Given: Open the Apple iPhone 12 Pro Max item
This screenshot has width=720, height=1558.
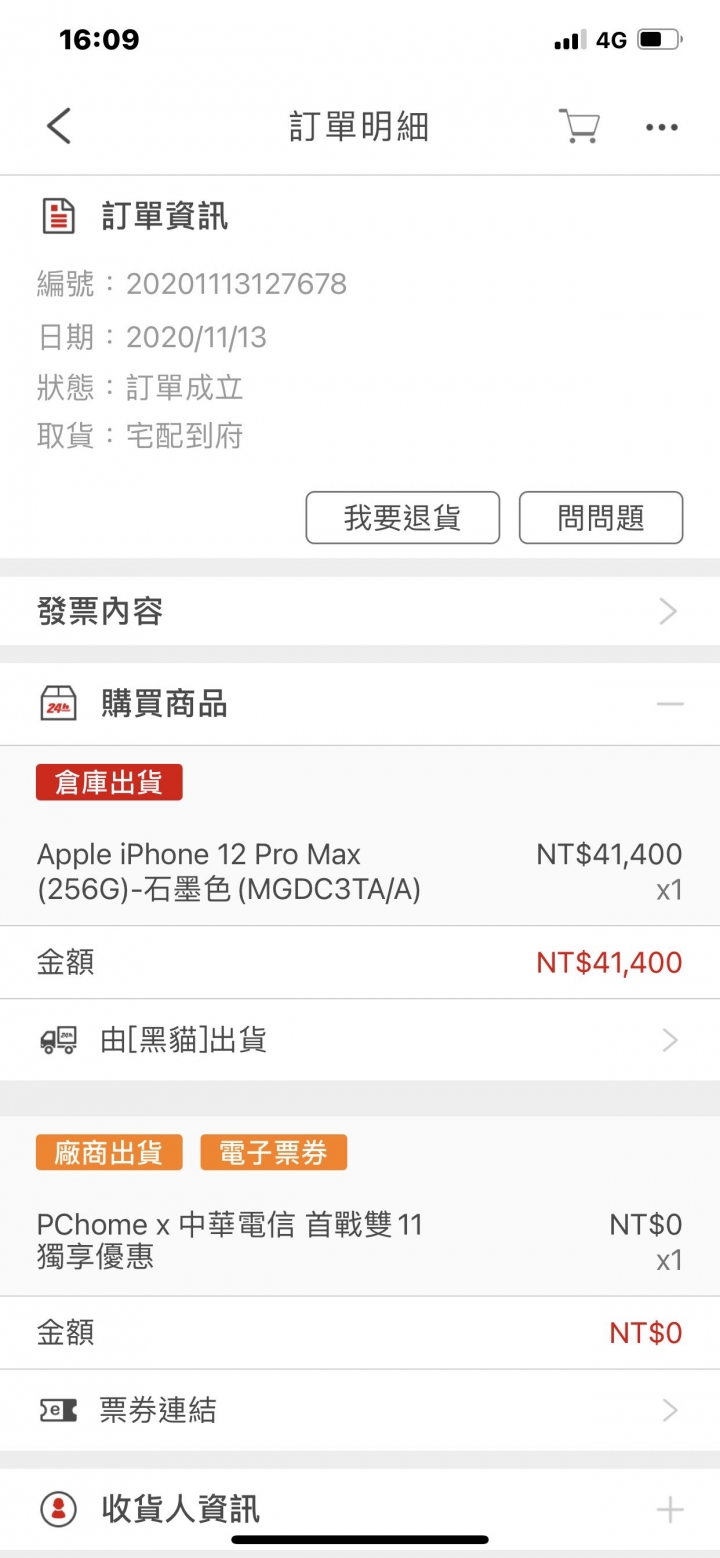Looking at the screenshot, I should coord(230,871).
